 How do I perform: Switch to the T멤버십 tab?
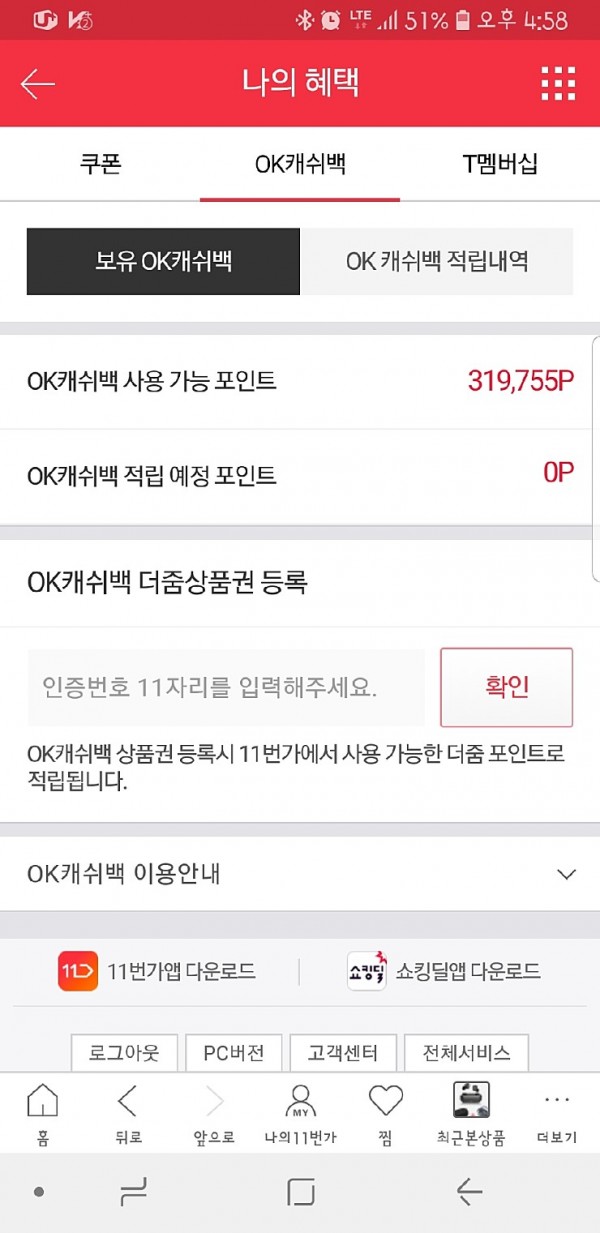[500, 164]
